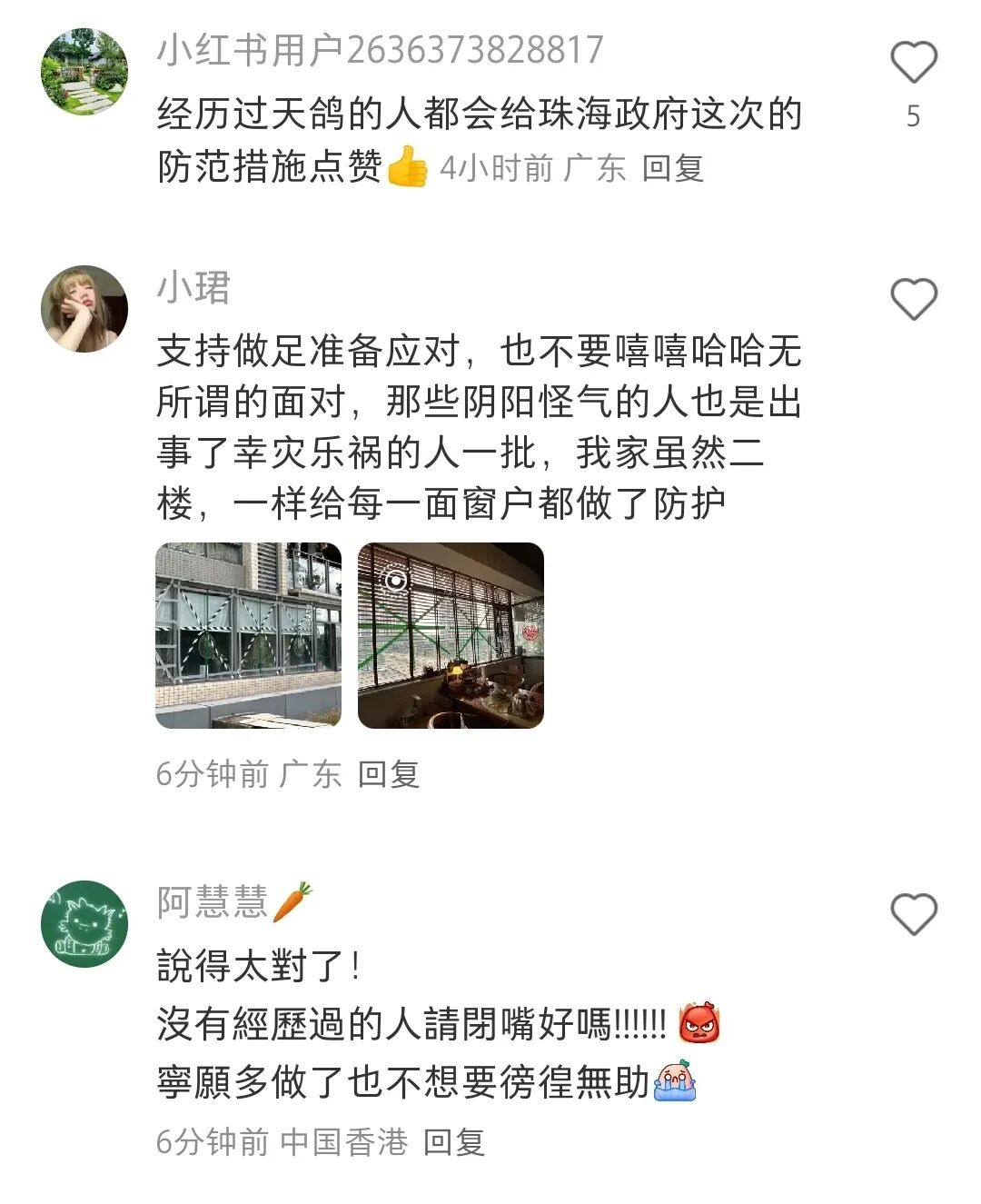
Task: Like 小珺's comment
Action: (x=913, y=300)
